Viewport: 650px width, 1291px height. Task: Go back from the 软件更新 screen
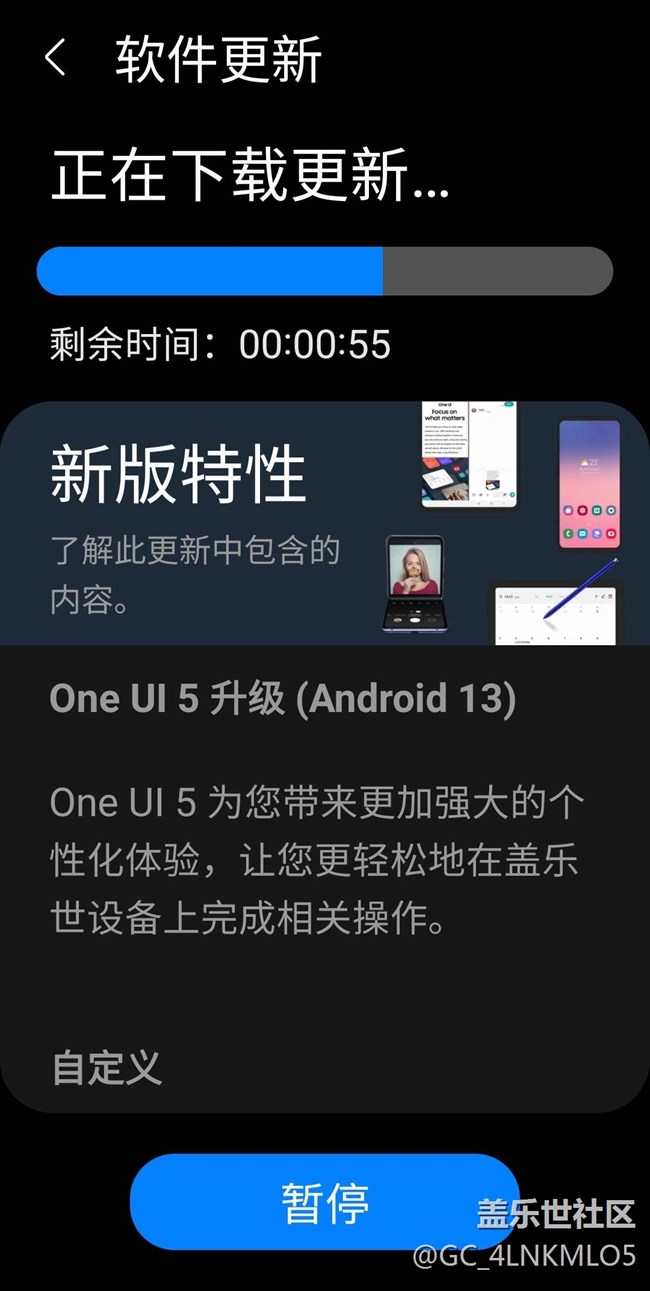pos(55,58)
